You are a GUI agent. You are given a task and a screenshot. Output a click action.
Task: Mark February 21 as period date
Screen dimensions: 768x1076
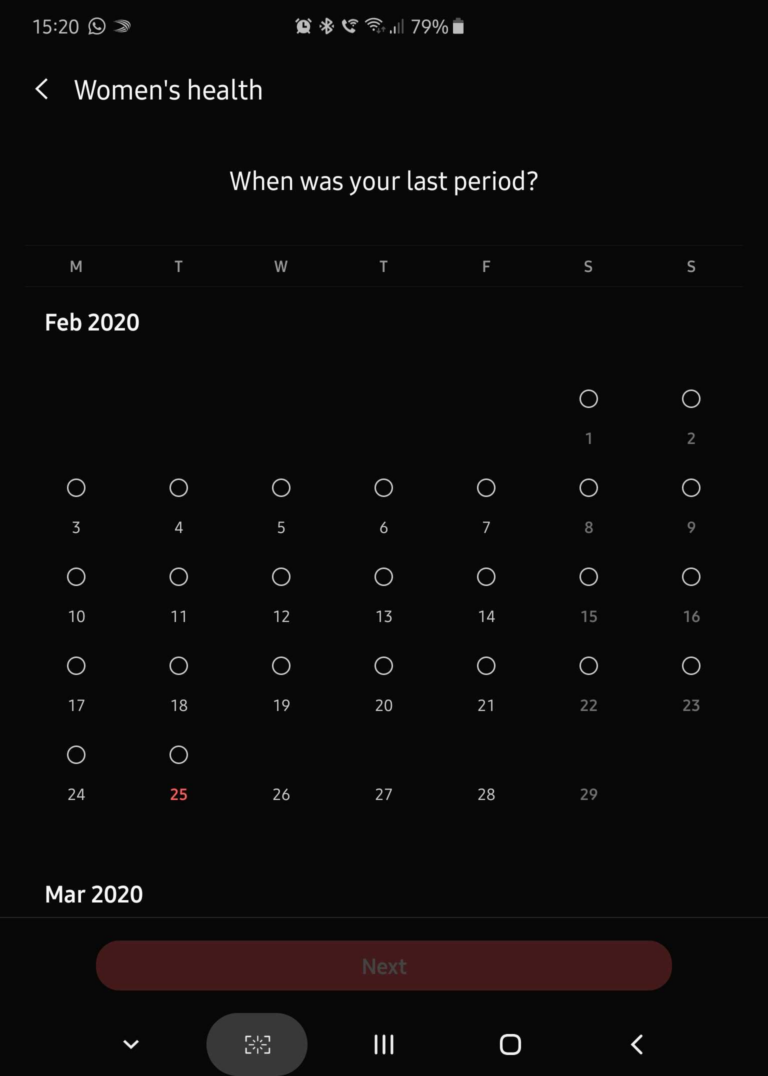(486, 666)
